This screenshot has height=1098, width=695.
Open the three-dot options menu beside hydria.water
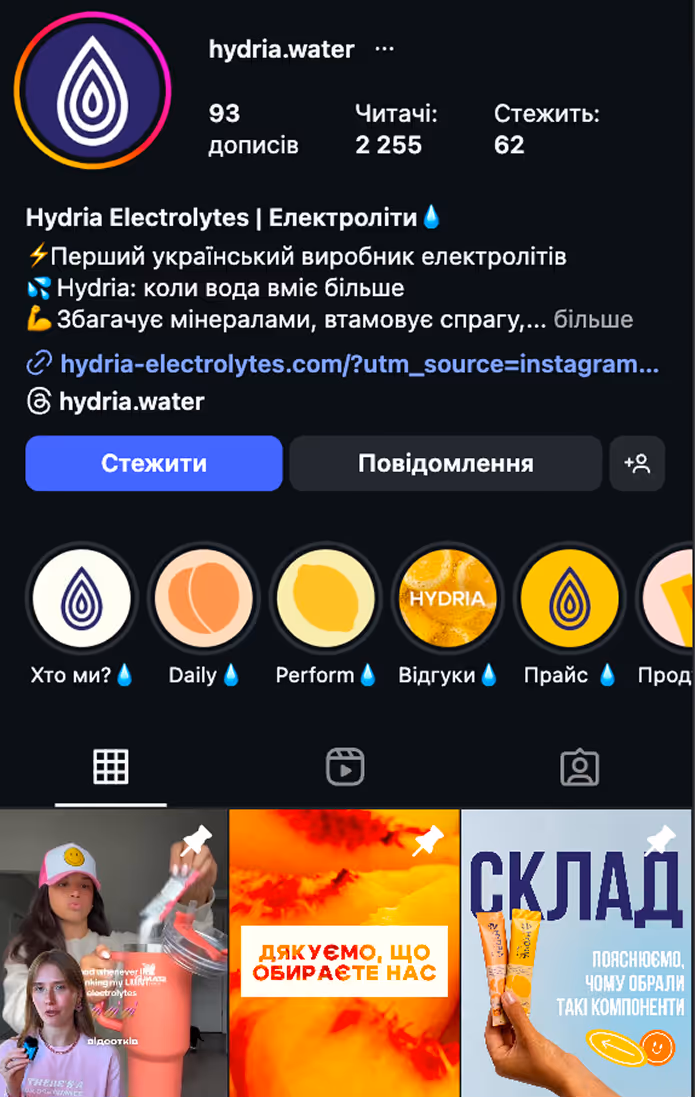pos(384,49)
